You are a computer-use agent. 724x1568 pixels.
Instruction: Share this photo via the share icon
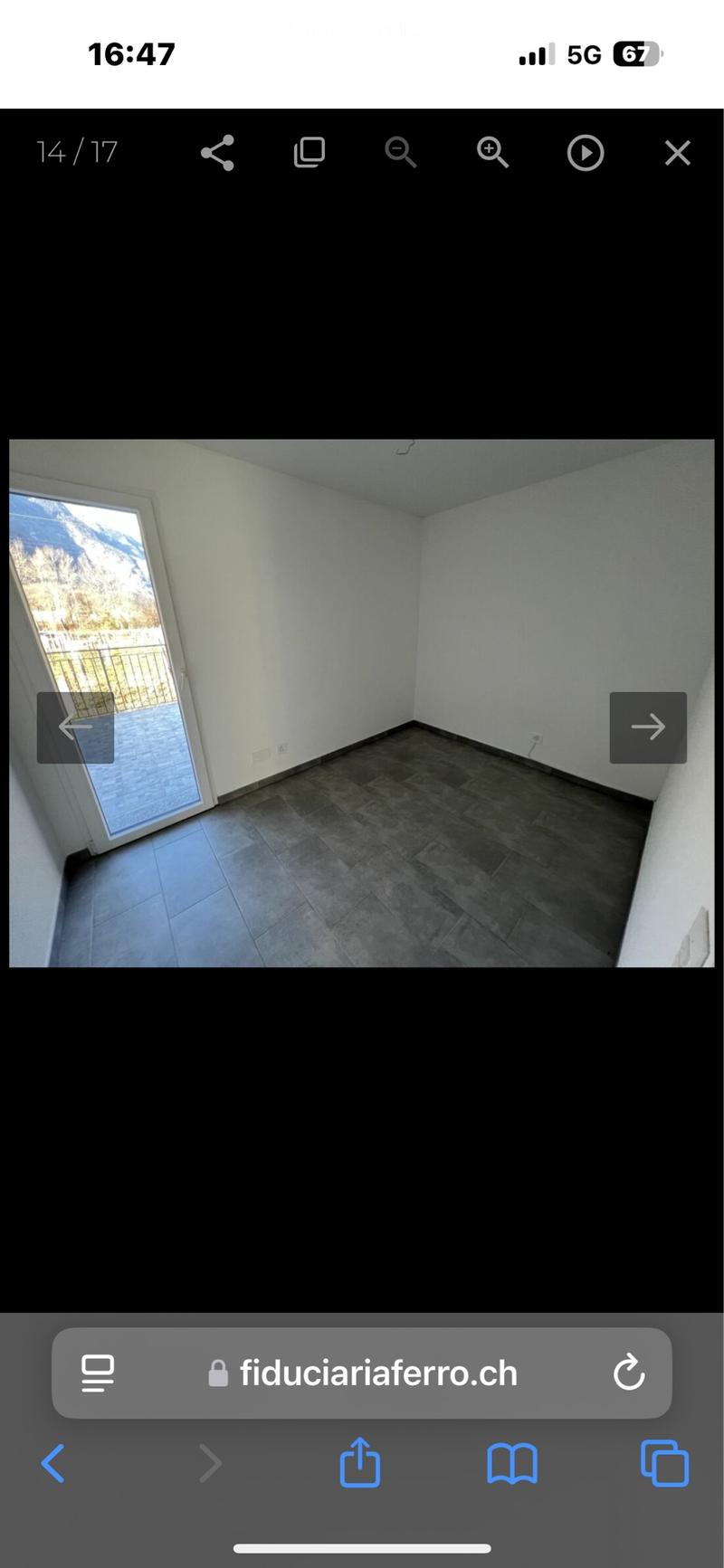217,153
